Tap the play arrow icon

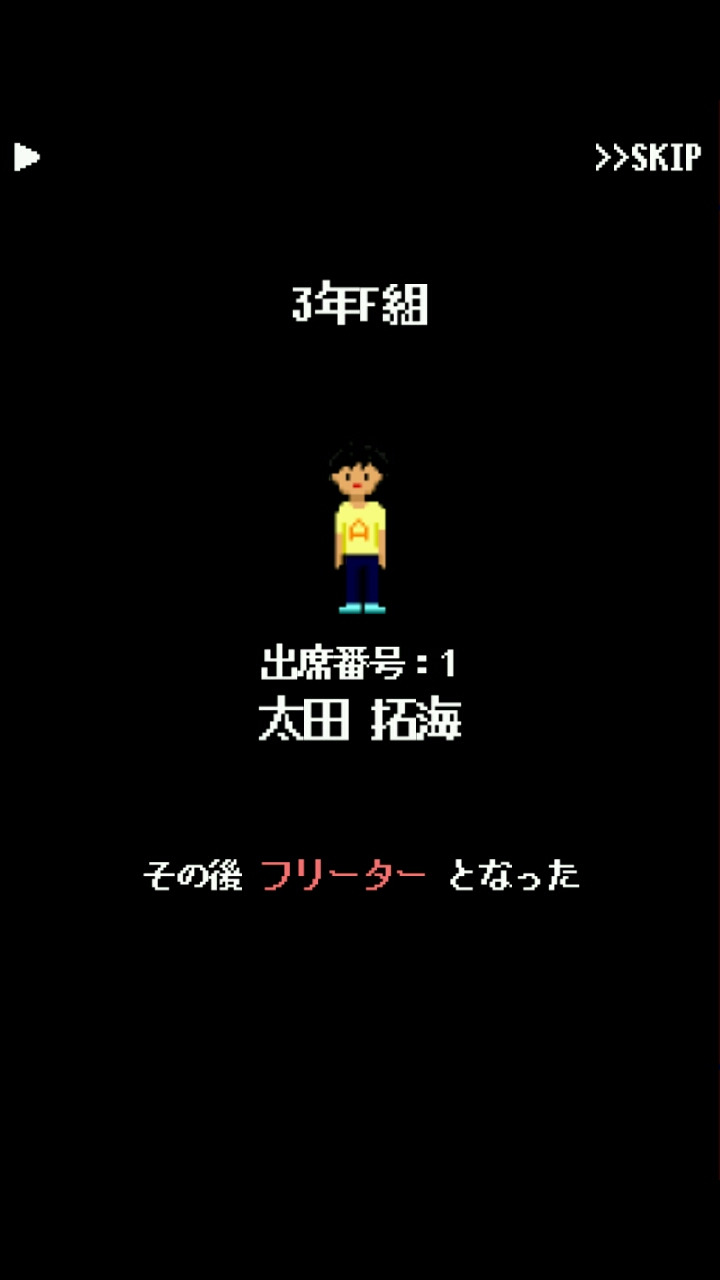27,157
